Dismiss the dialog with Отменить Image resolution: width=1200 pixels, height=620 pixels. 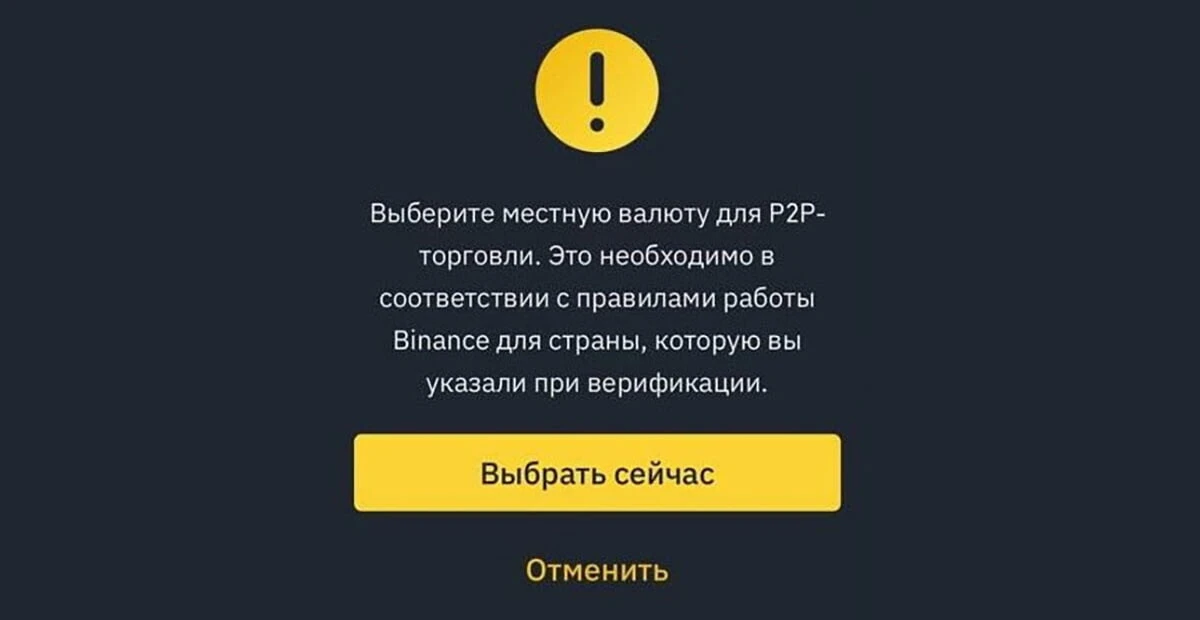pos(597,570)
